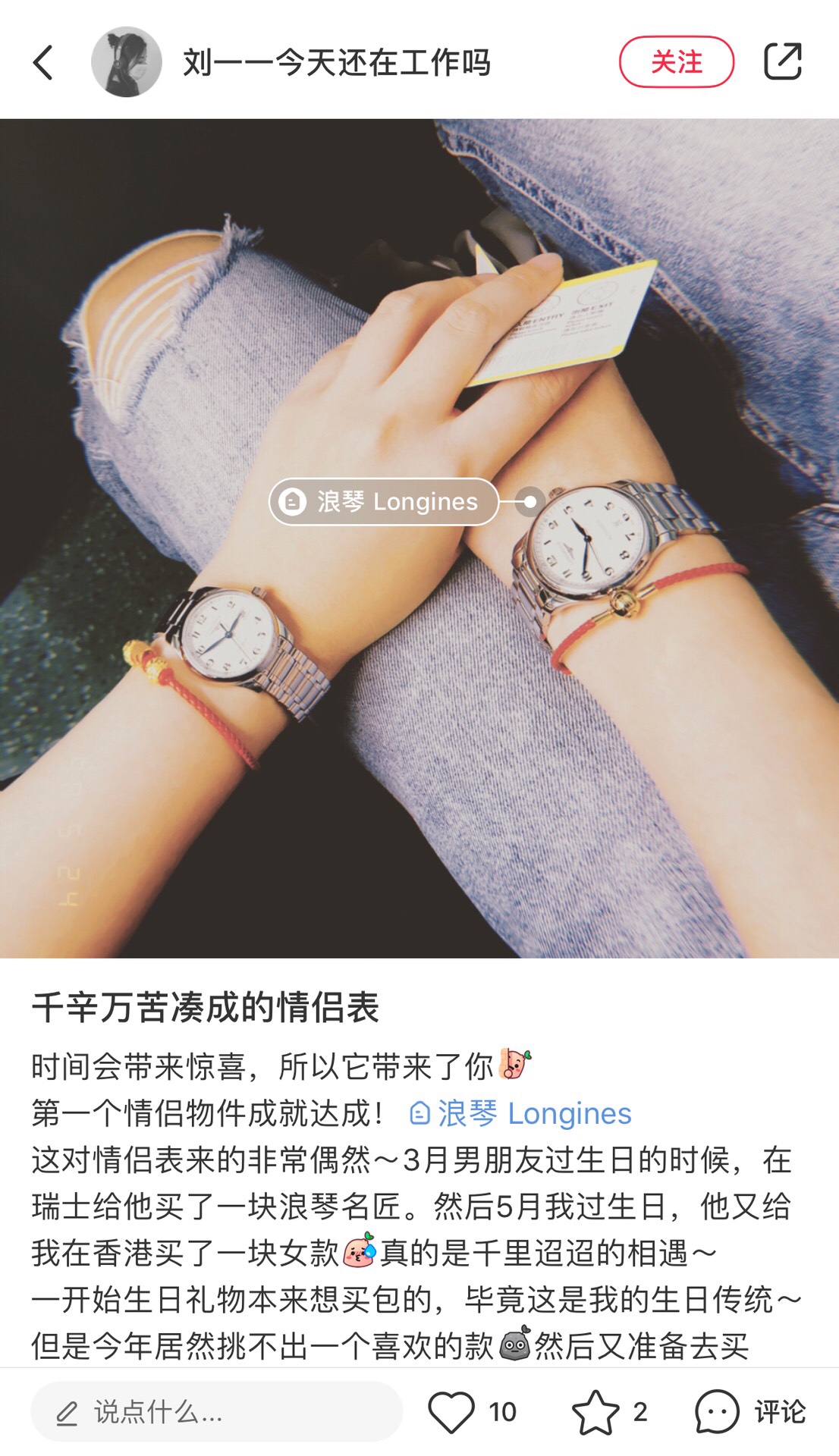Follow the author with the 关注 button
The width and height of the screenshot is (839, 1456).
click(676, 62)
